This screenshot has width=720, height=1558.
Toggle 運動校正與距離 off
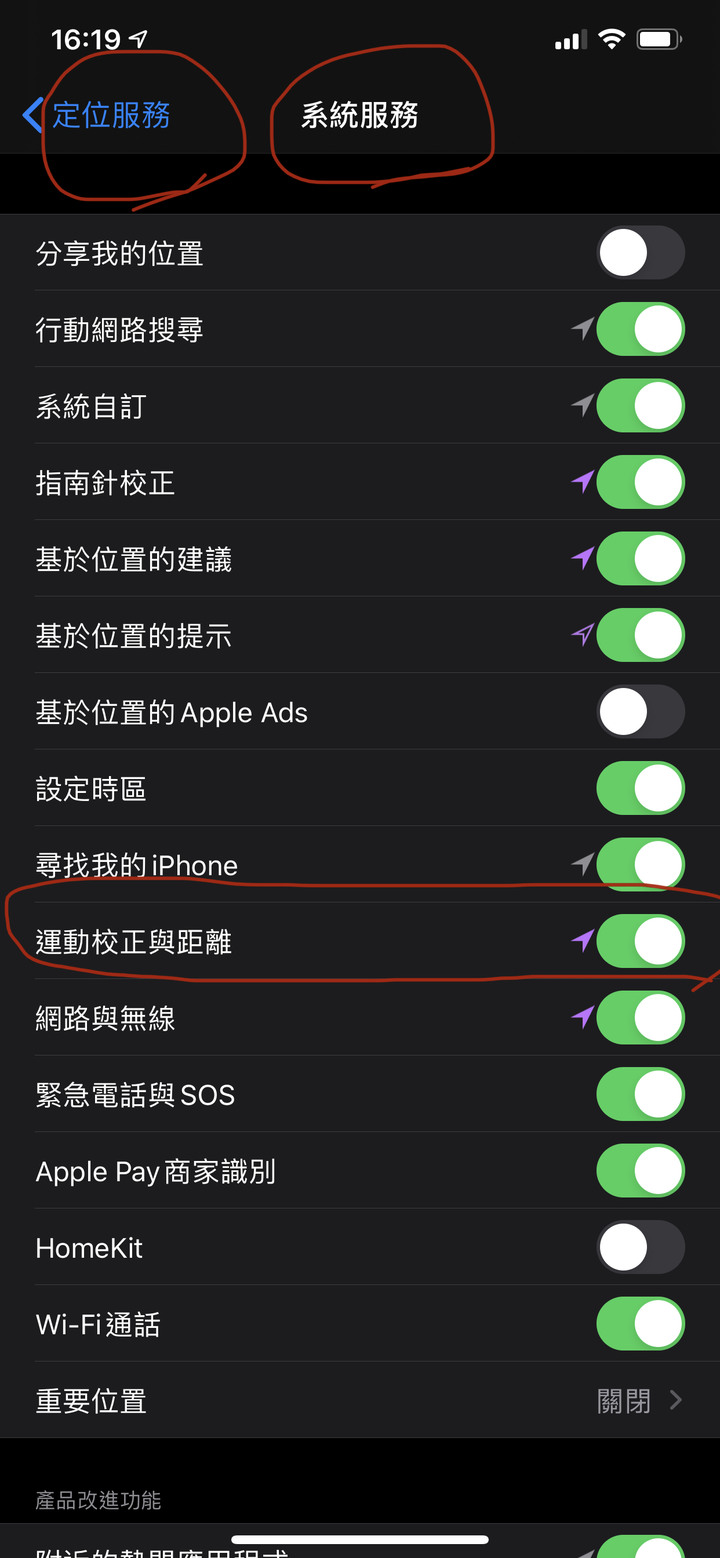[640, 942]
